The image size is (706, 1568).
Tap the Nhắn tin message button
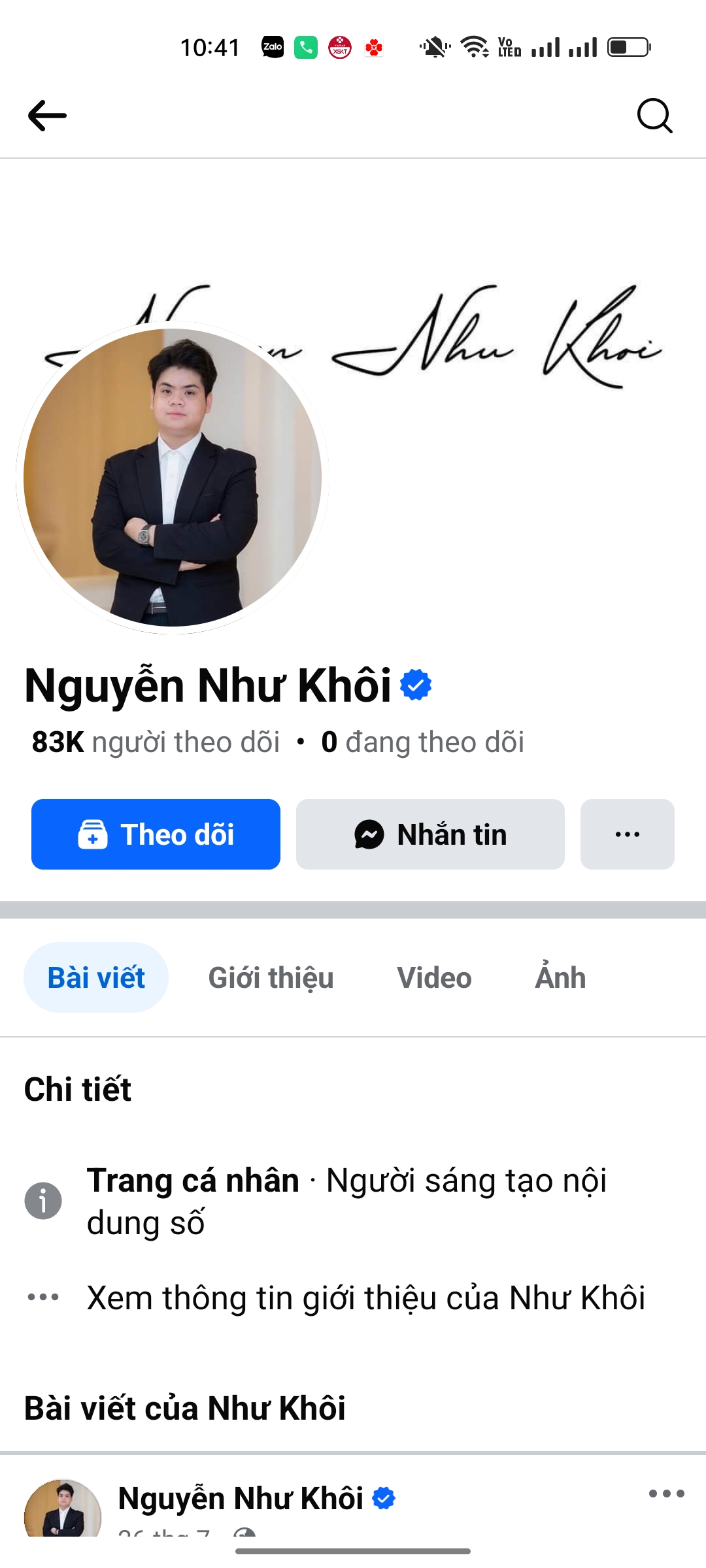coord(430,834)
